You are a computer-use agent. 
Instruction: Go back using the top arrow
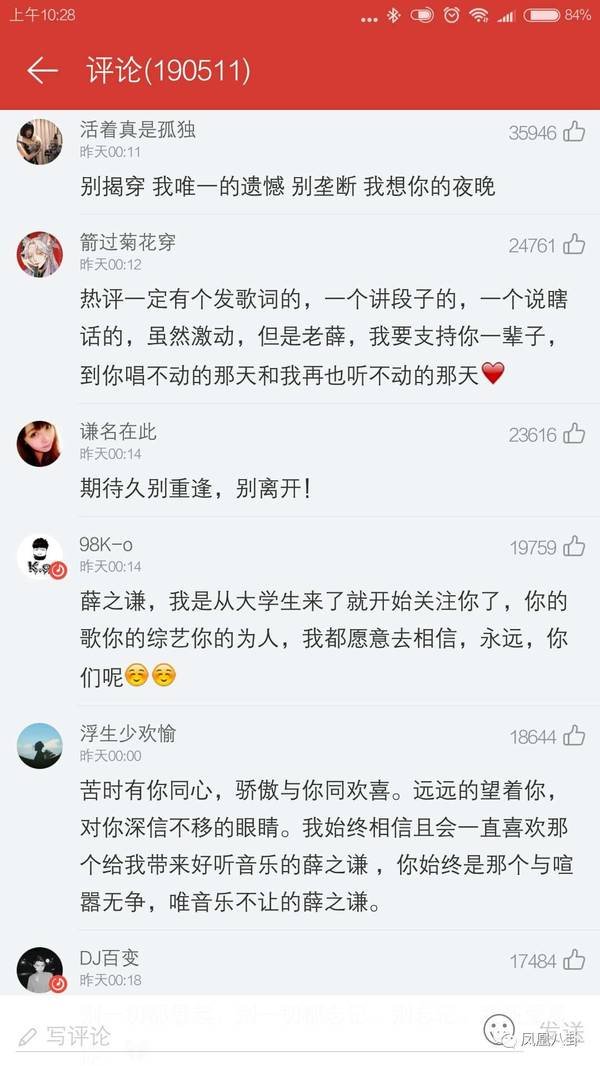click(x=42, y=70)
